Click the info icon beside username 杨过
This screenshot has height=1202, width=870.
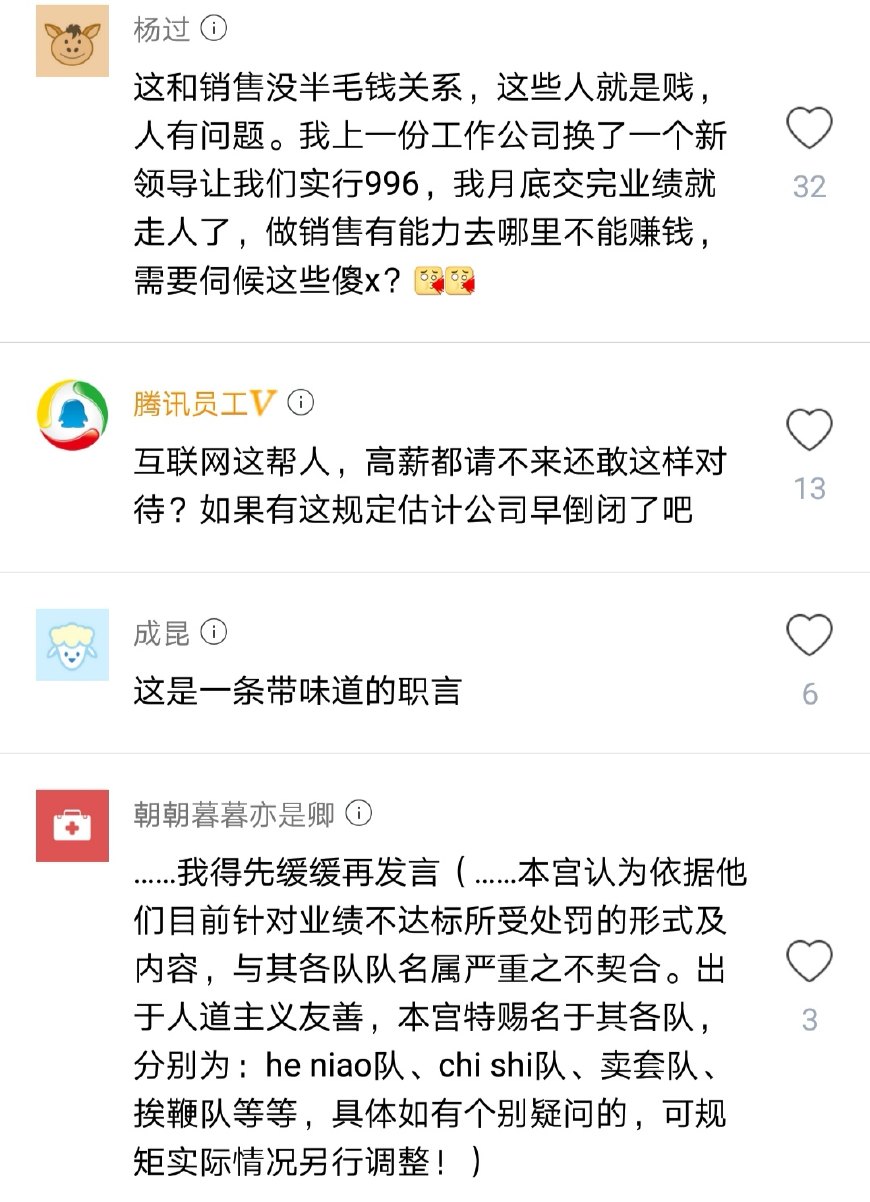213,29
